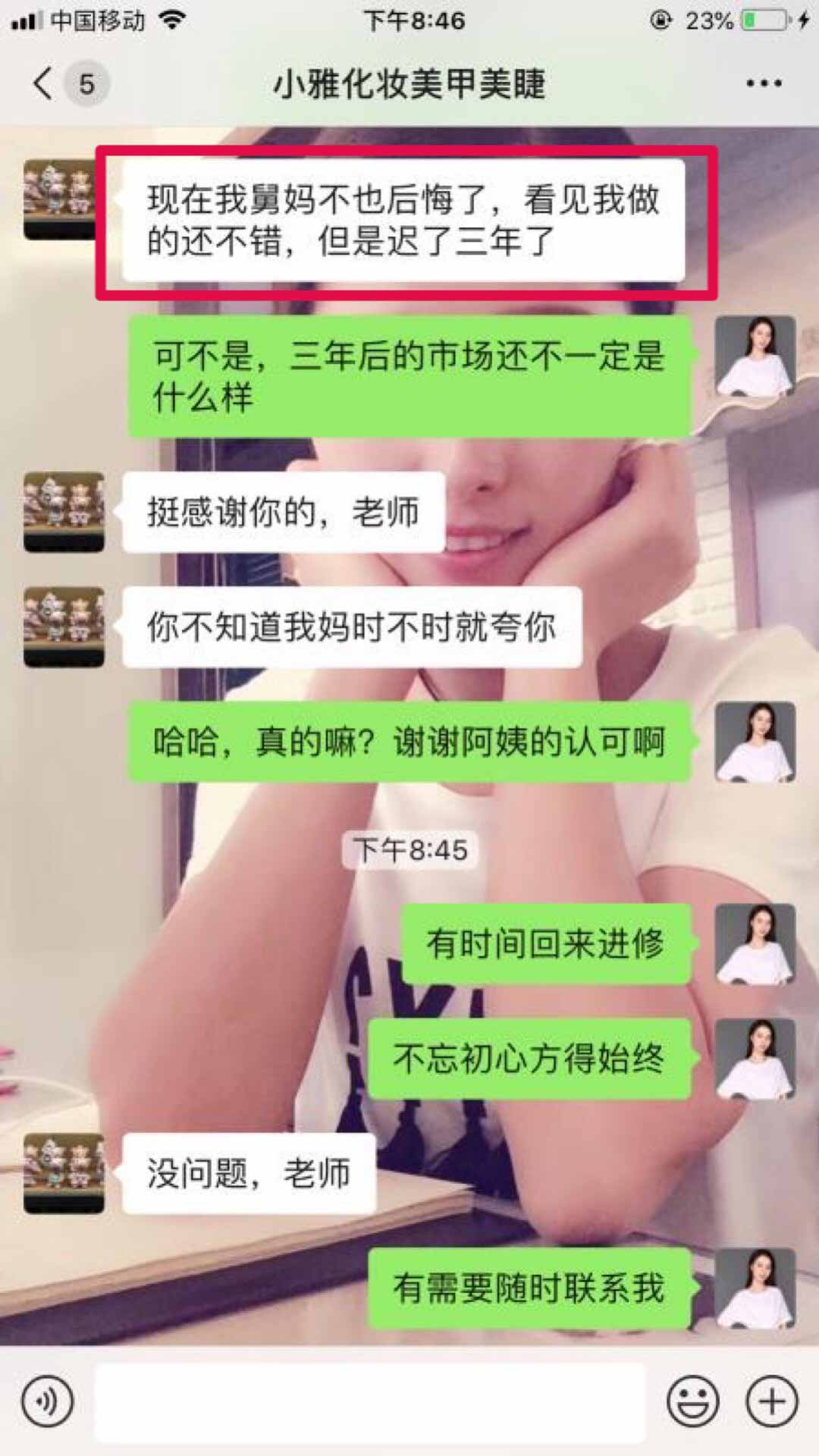Open contact avatar beside 挺感谢你的，老师
Image resolution: width=819 pixels, height=1456 pixels.
[x=64, y=512]
